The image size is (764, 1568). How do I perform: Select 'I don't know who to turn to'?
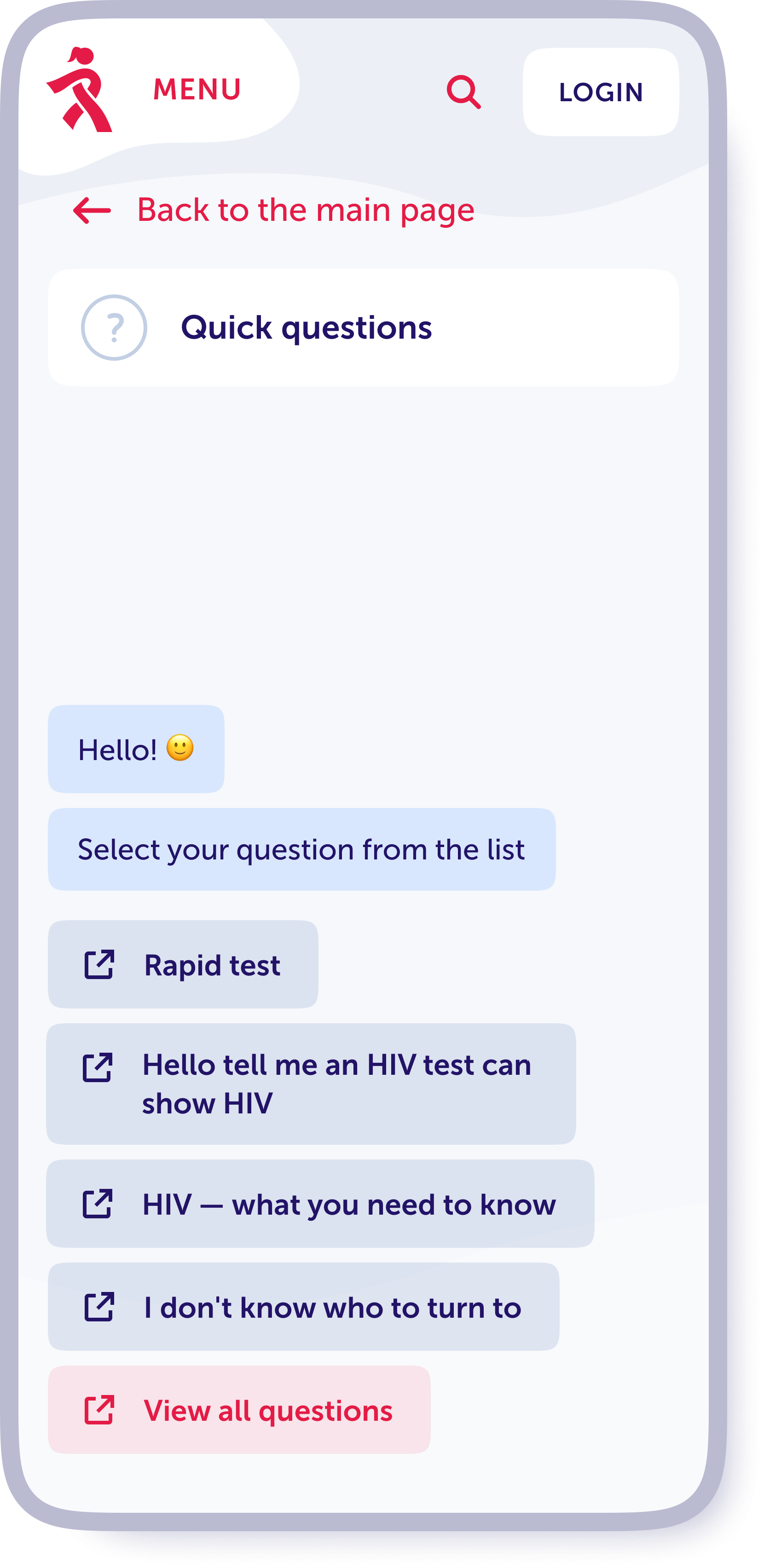pyautogui.click(x=303, y=1308)
